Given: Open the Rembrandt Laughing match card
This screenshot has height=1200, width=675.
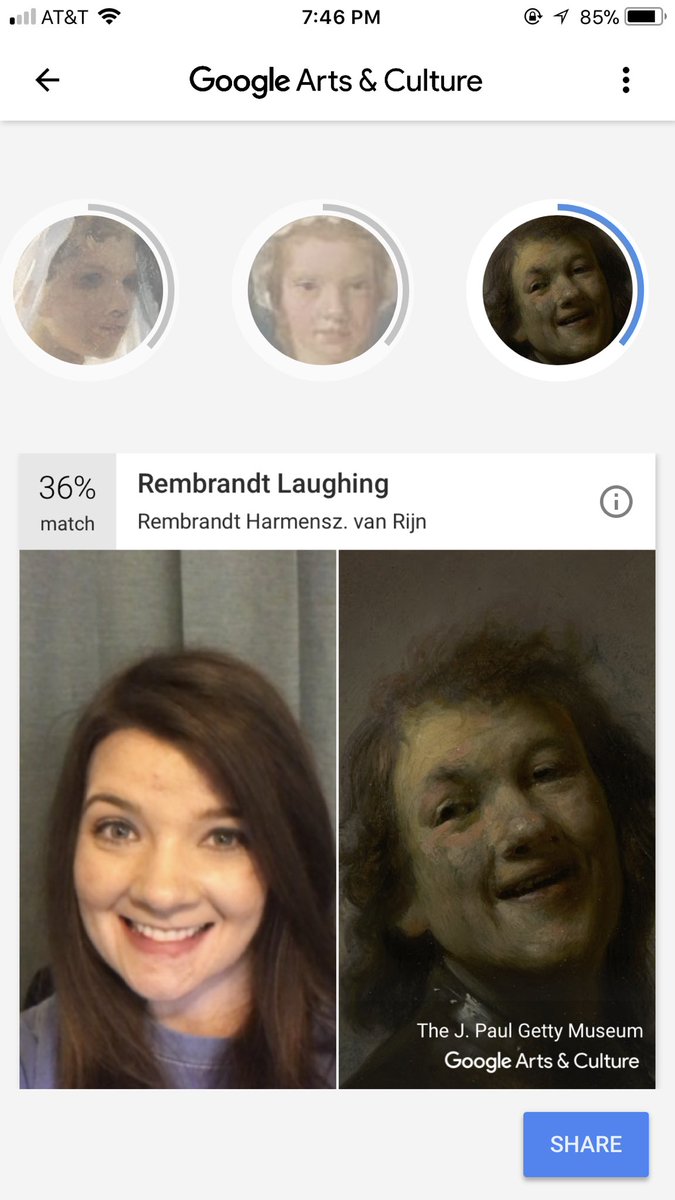Looking at the screenshot, I should pyautogui.click(x=337, y=818).
